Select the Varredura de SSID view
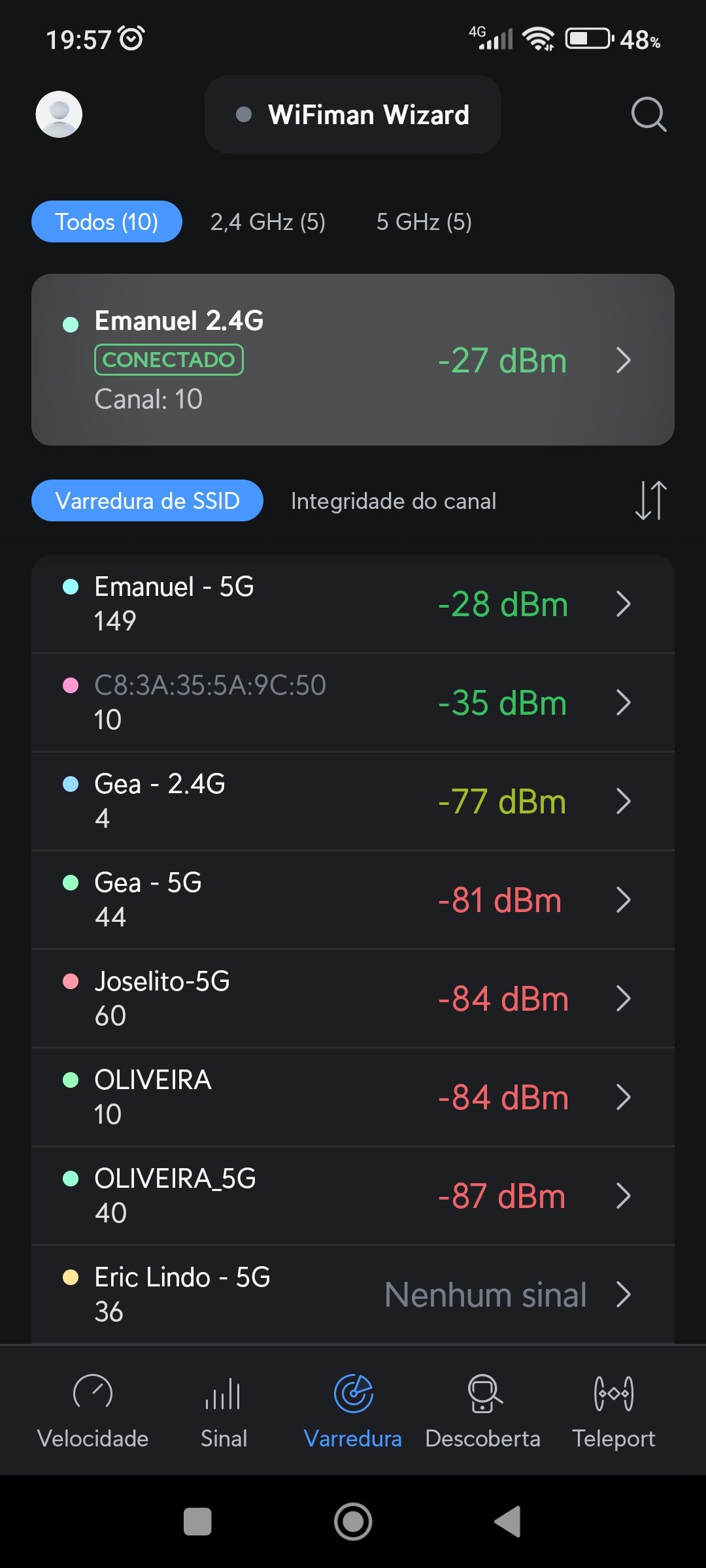The width and height of the screenshot is (706, 1568). point(147,501)
